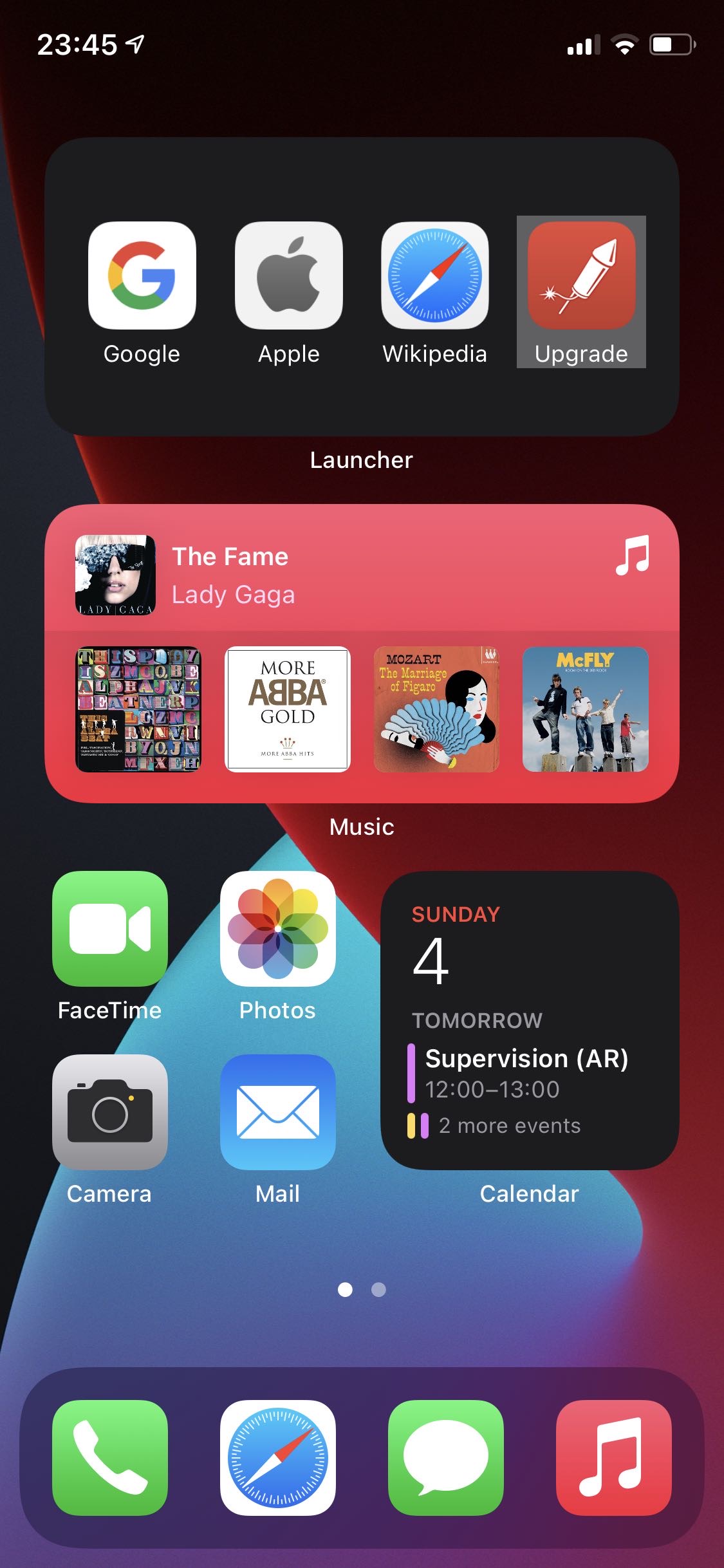Tap the home screen page indicator dots
This screenshot has height=1568, width=724.
(x=362, y=1289)
